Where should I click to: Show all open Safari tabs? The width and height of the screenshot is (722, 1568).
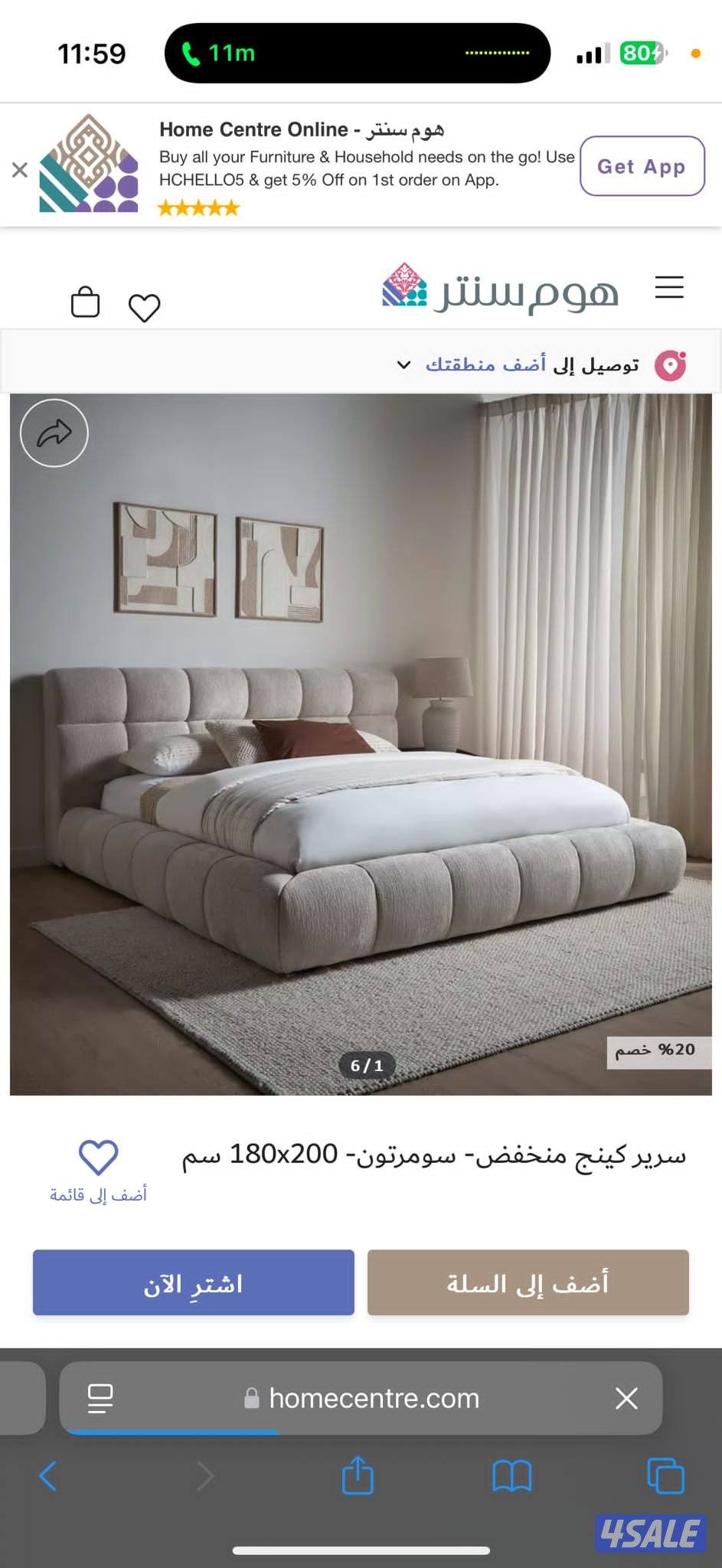coord(665,1475)
